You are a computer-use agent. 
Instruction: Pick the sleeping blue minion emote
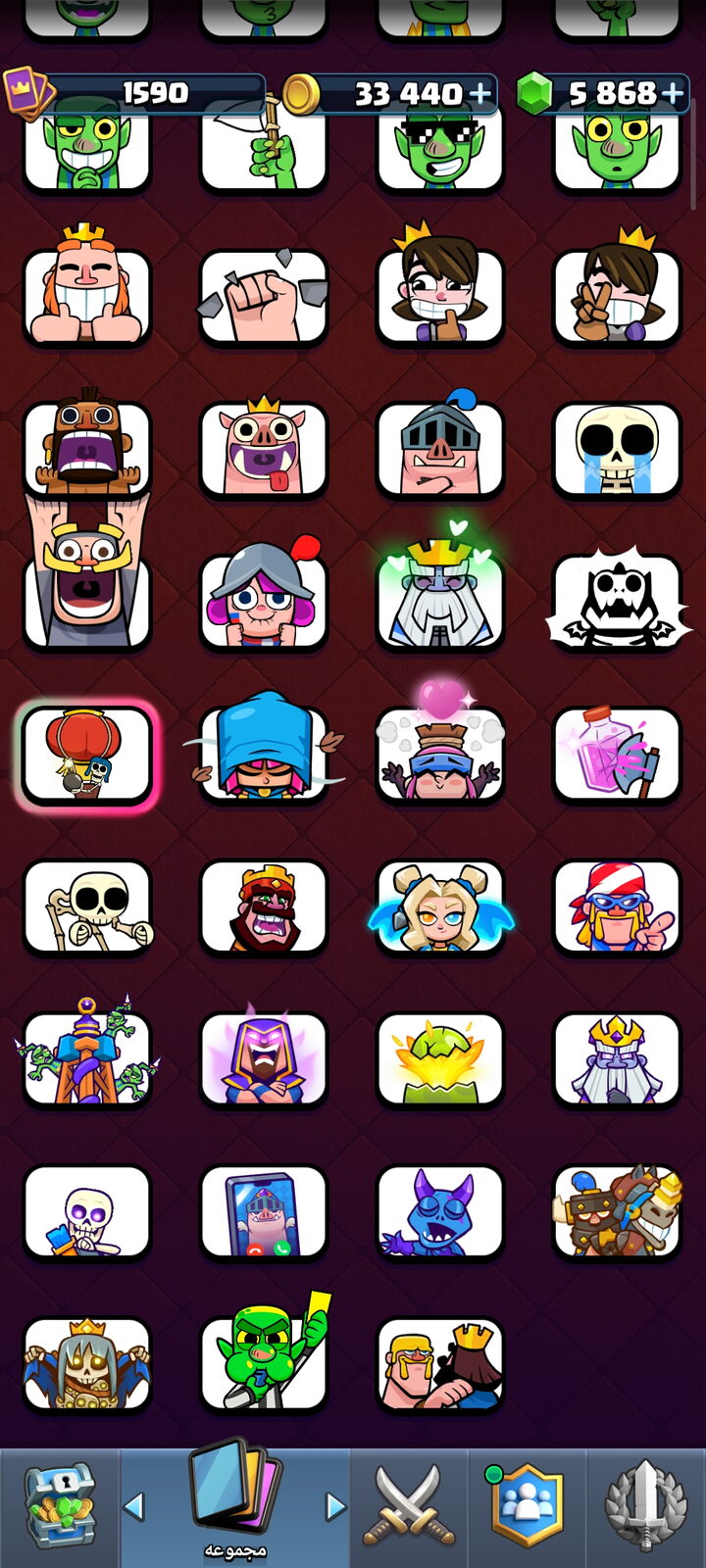tap(440, 1213)
